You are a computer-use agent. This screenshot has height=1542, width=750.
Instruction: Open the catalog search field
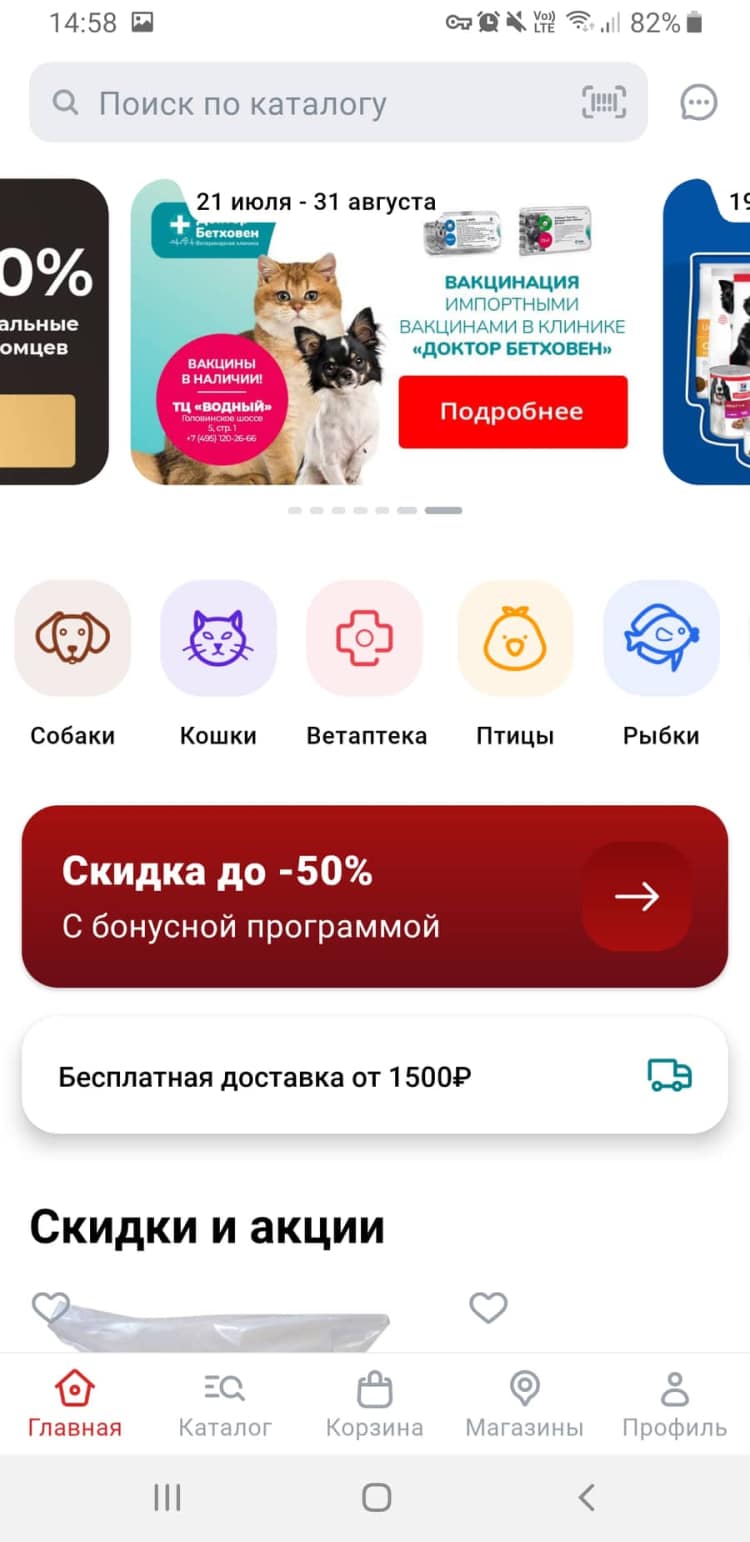tap(300, 103)
